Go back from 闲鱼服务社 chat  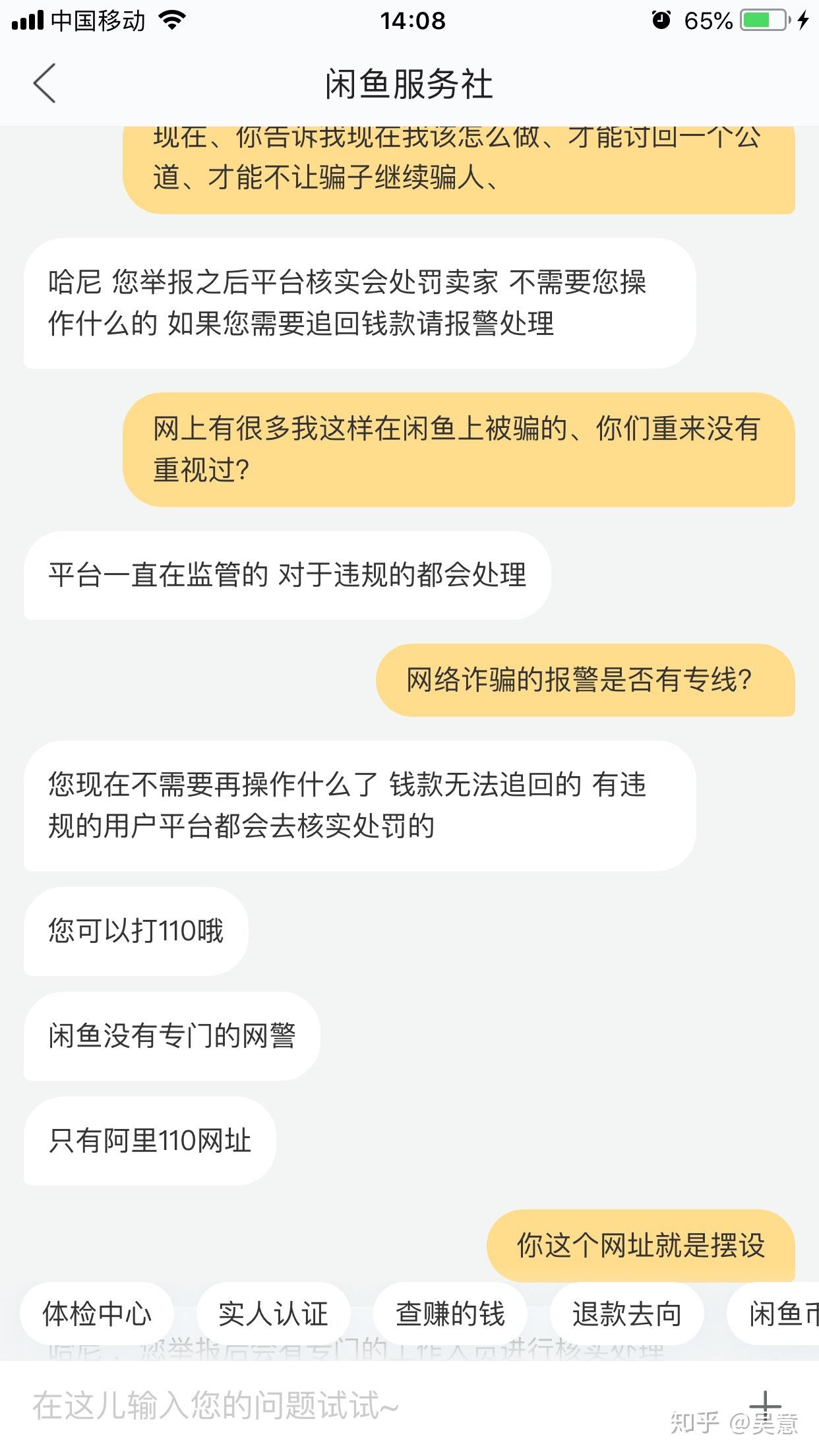click(44, 84)
